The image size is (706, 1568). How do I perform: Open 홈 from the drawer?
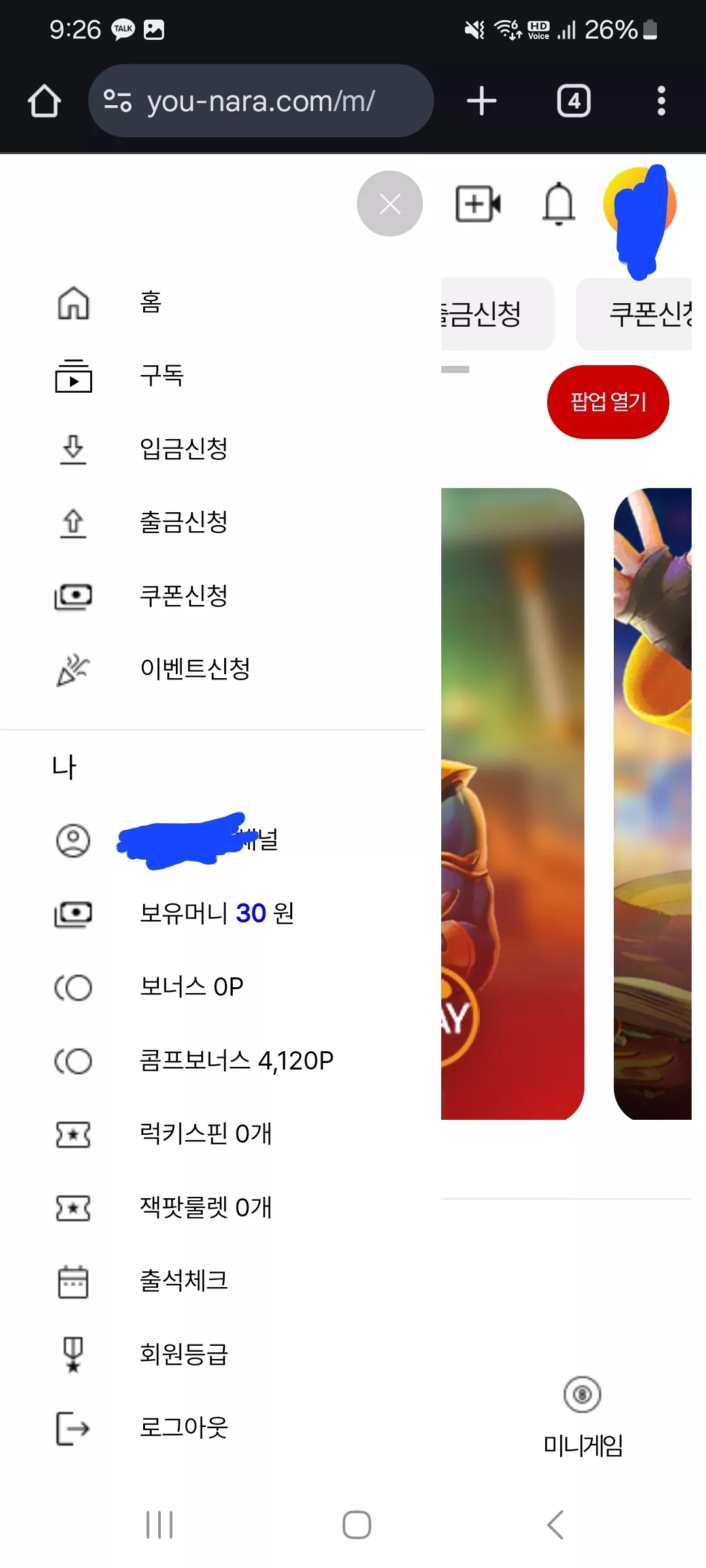click(213, 302)
